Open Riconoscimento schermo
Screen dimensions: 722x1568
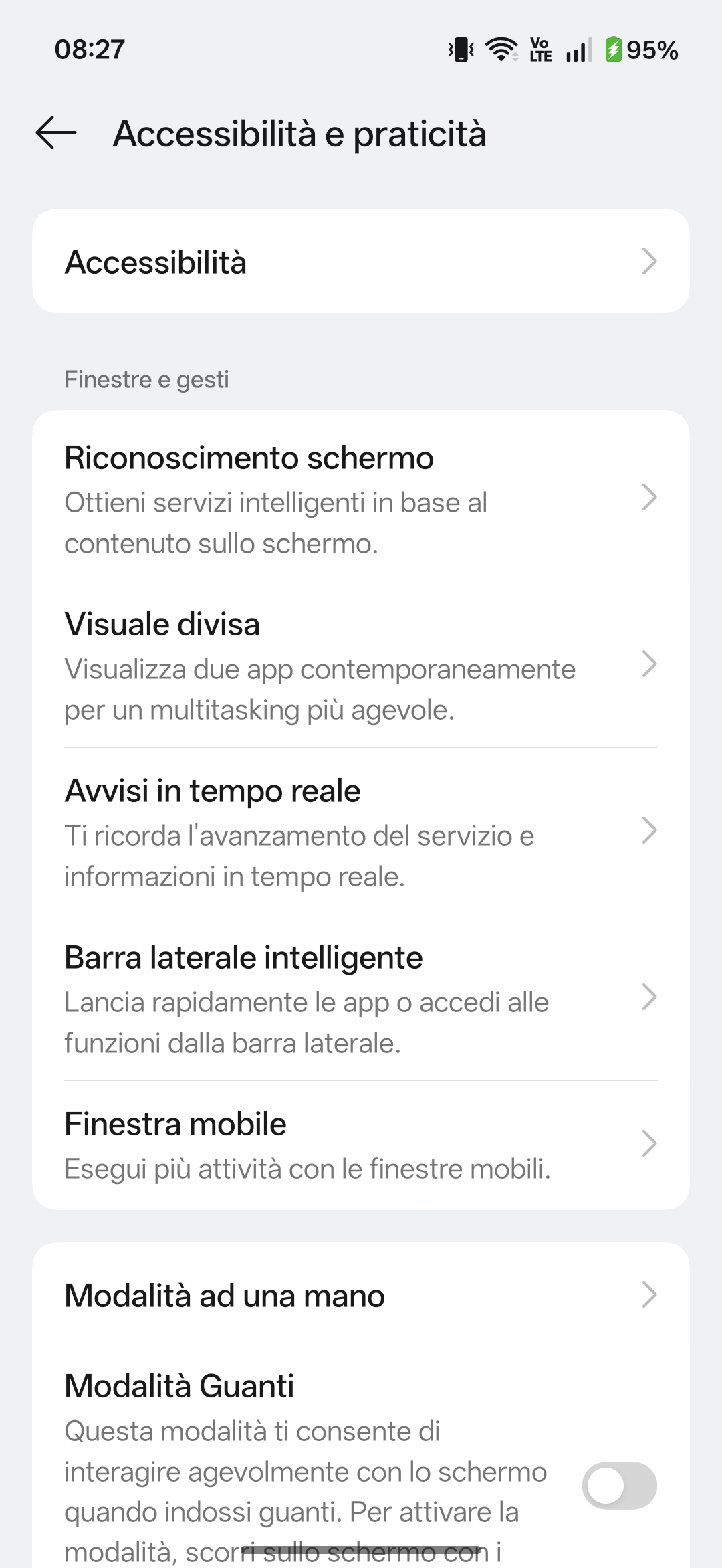361,498
